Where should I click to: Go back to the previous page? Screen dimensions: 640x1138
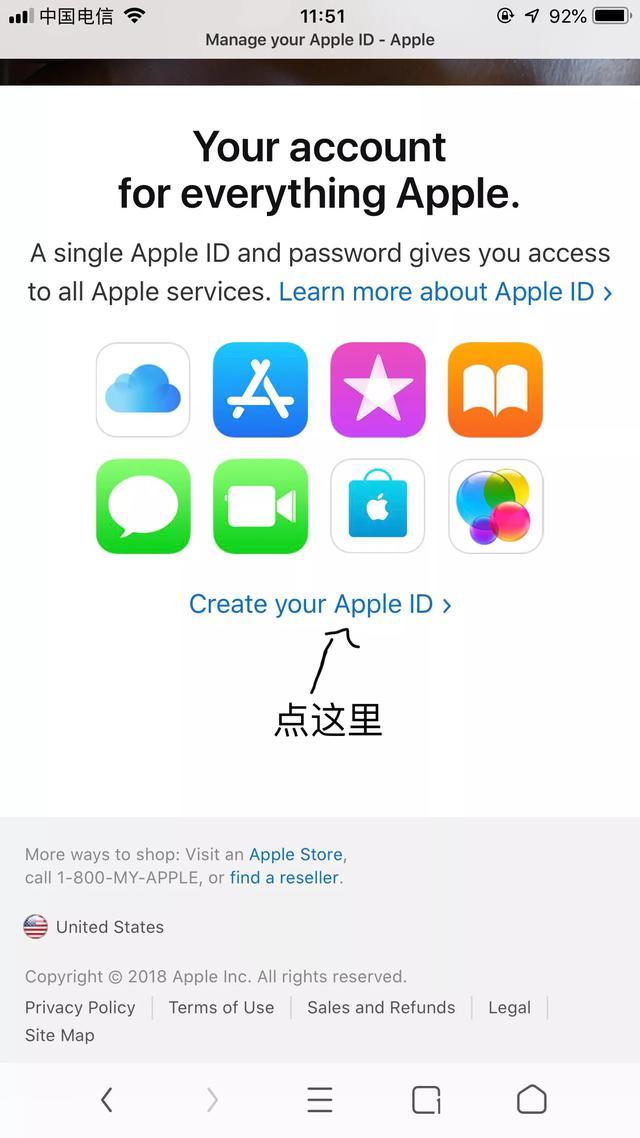(107, 1100)
